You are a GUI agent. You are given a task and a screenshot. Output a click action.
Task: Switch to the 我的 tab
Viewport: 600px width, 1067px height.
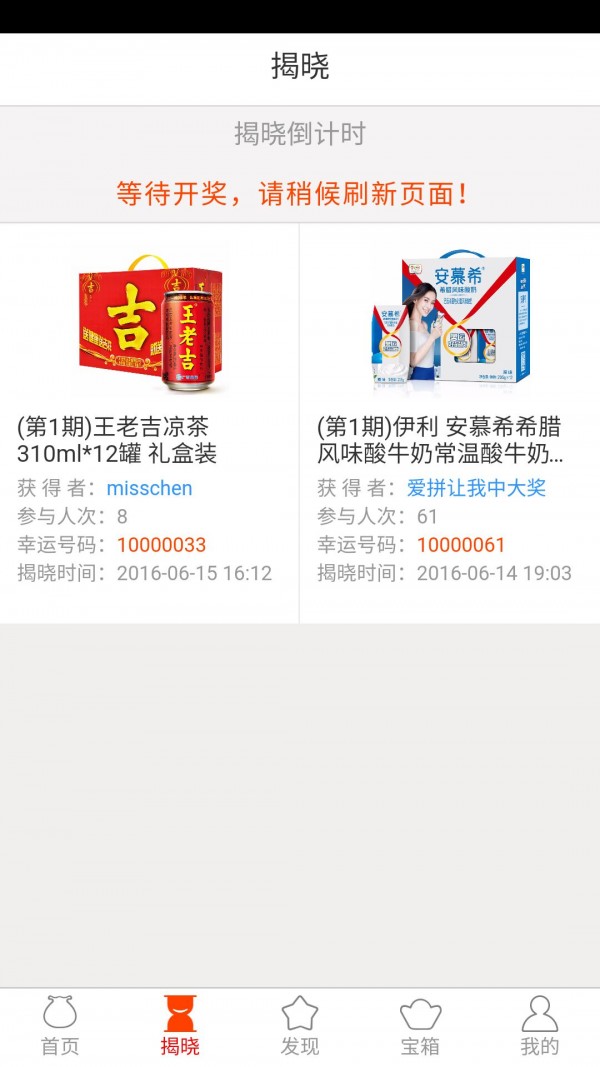[540, 1027]
